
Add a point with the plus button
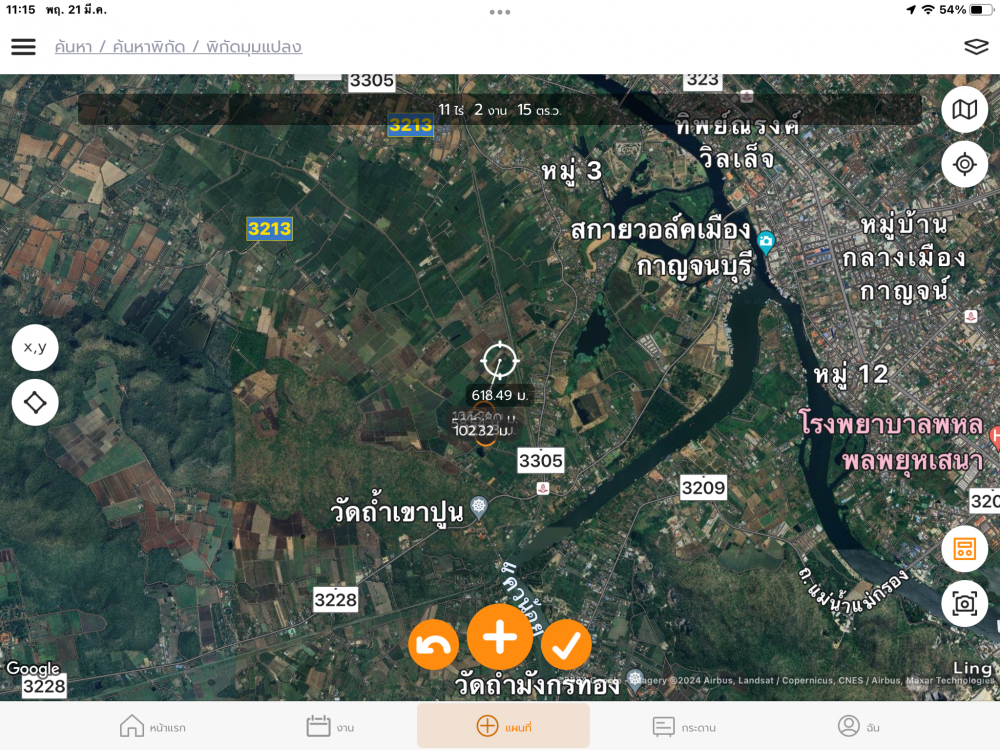pyautogui.click(x=500, y=637)
